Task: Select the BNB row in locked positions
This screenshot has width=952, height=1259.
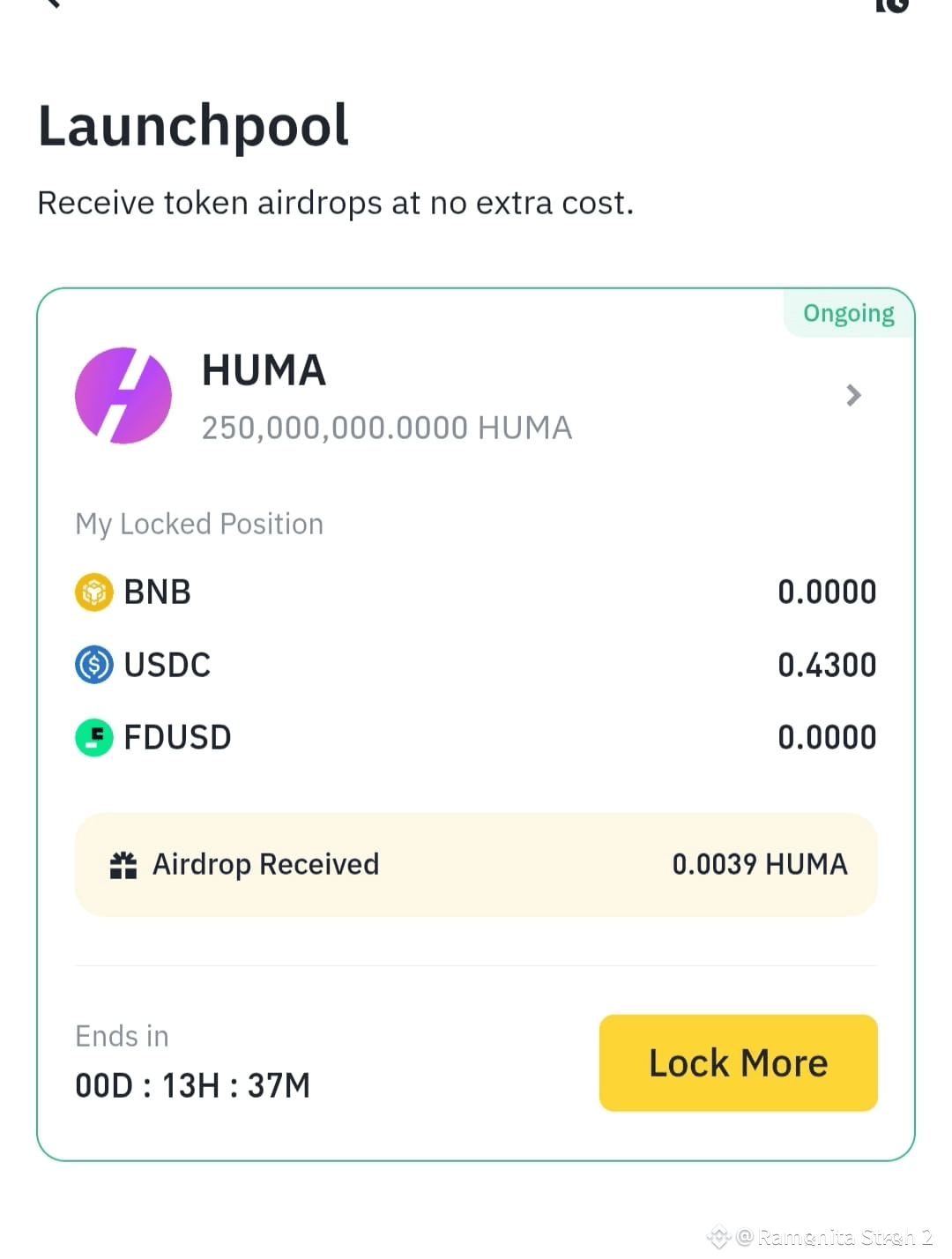Action: click(x=476, y=592)
